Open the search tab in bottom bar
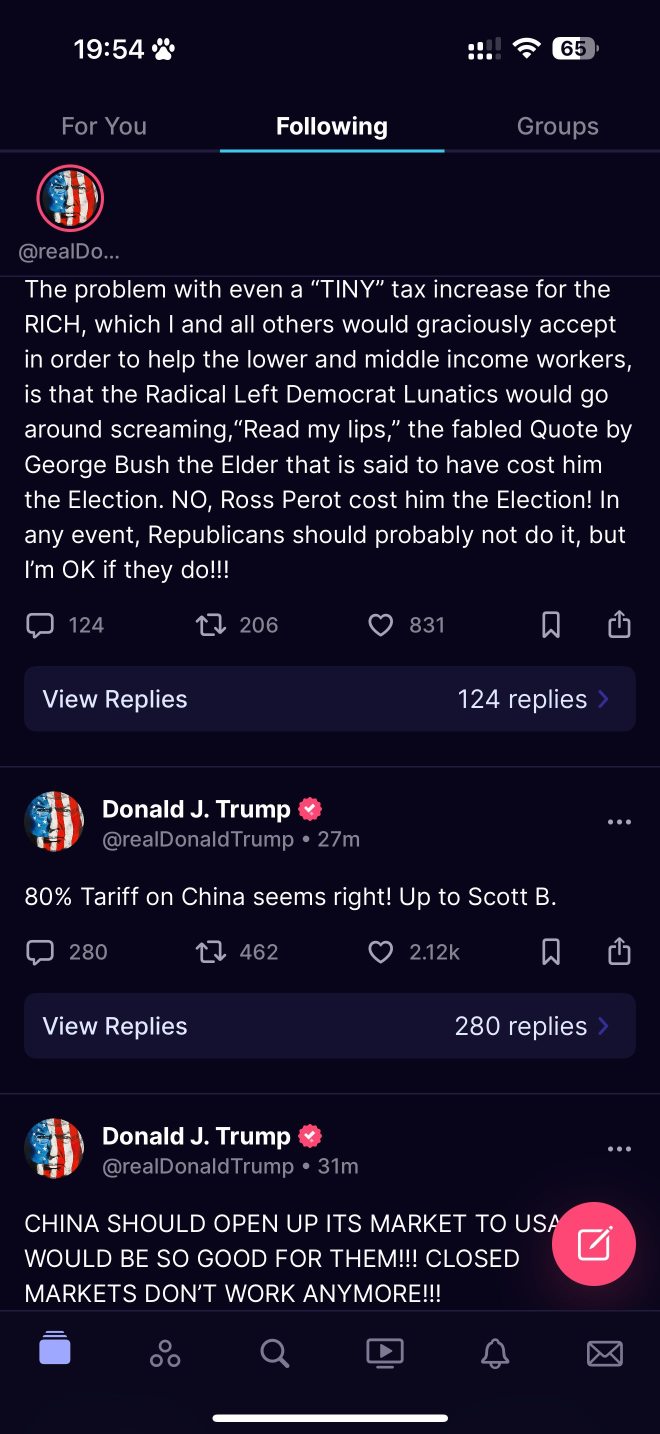Screen dimensions: 660x1434 (274, 1353)
